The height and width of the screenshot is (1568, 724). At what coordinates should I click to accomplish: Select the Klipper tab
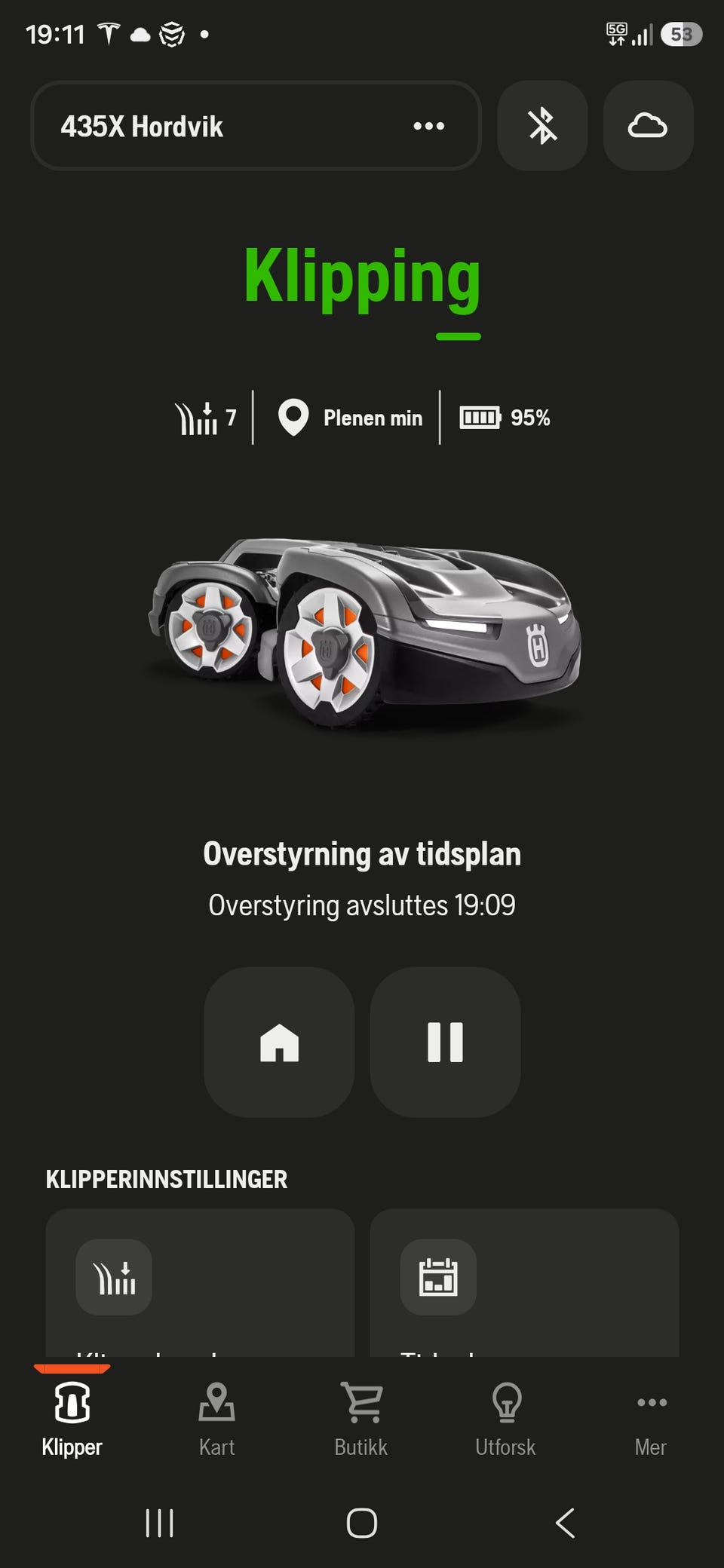pos(72,1419)
